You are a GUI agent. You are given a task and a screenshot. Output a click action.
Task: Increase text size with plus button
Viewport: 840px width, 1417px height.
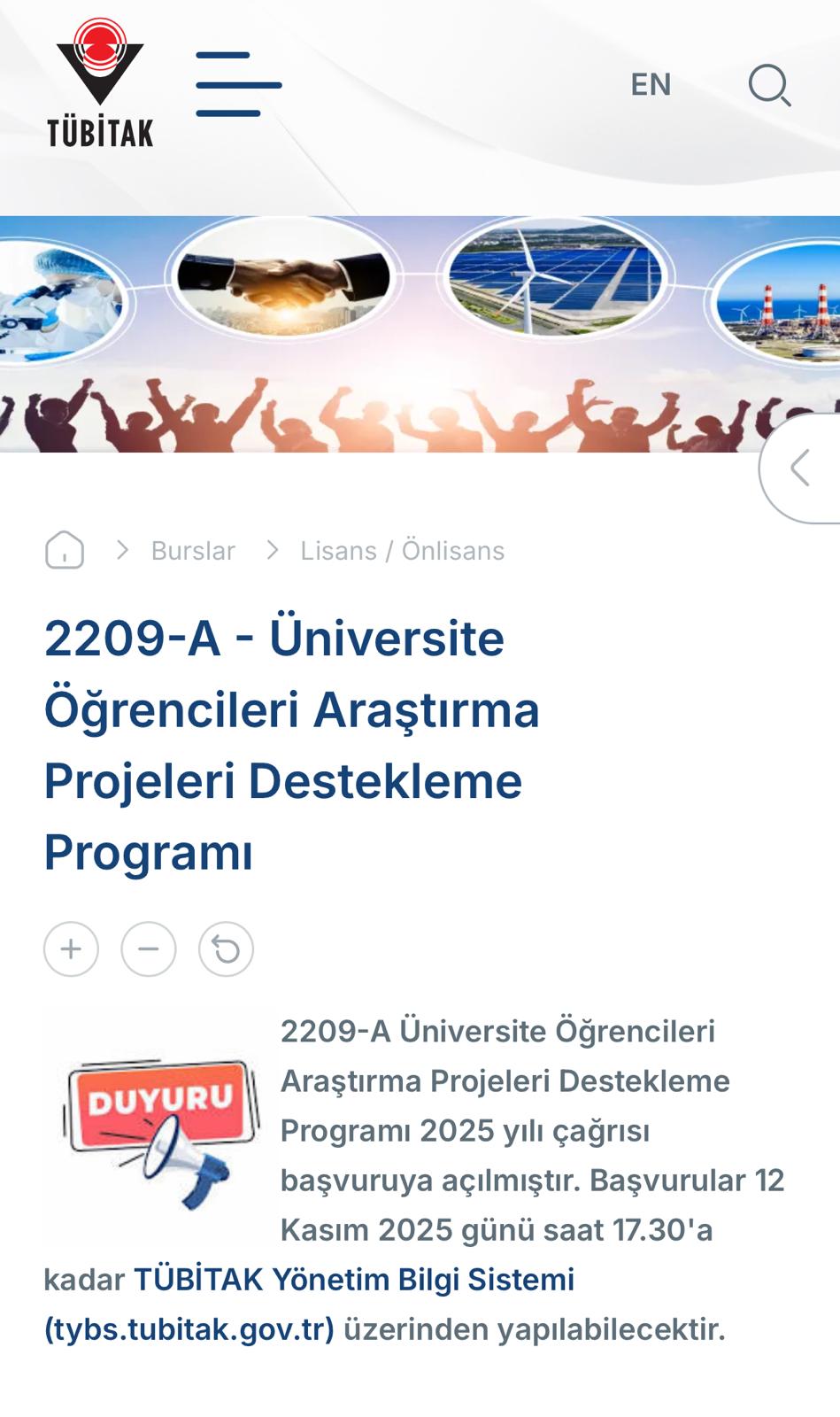click(71, 949)
